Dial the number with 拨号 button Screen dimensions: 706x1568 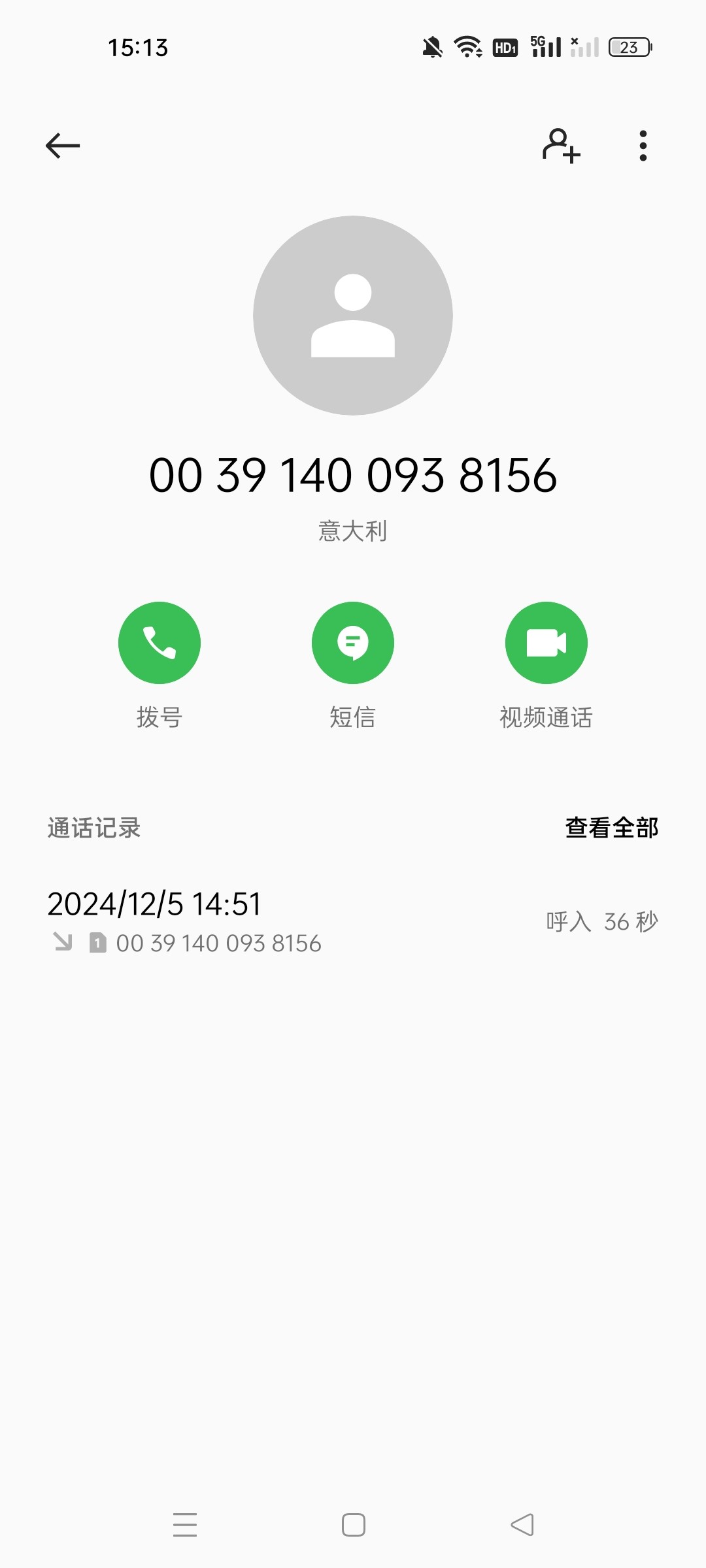click(159, 643)
